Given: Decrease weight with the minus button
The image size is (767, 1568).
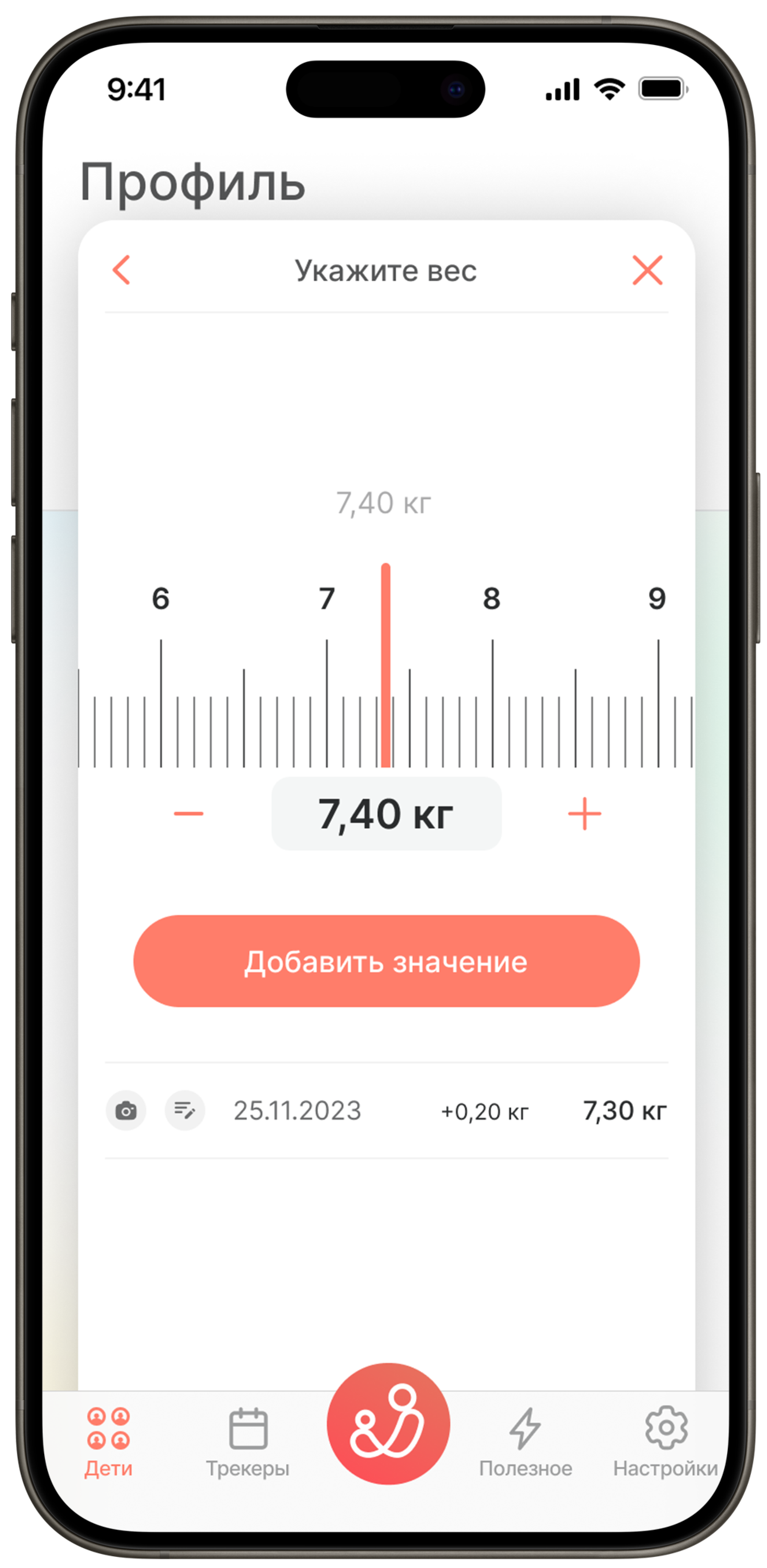Looking at the screenshot, I should pos(188,813).
